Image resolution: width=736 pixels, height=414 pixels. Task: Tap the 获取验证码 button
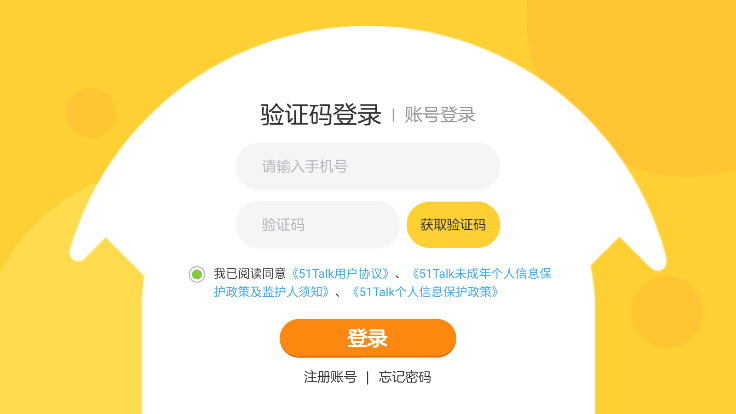(x=453, y=225)
